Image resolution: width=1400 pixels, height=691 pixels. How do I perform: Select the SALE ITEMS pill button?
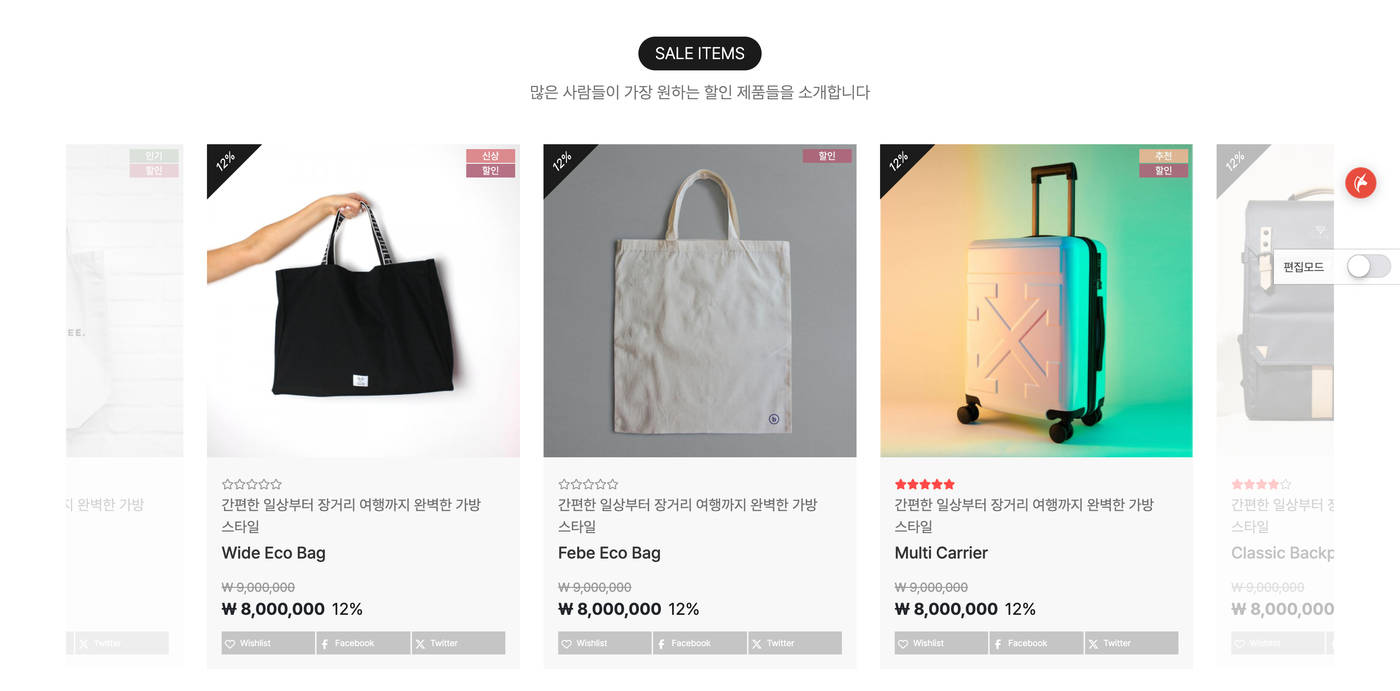(700, 54)
